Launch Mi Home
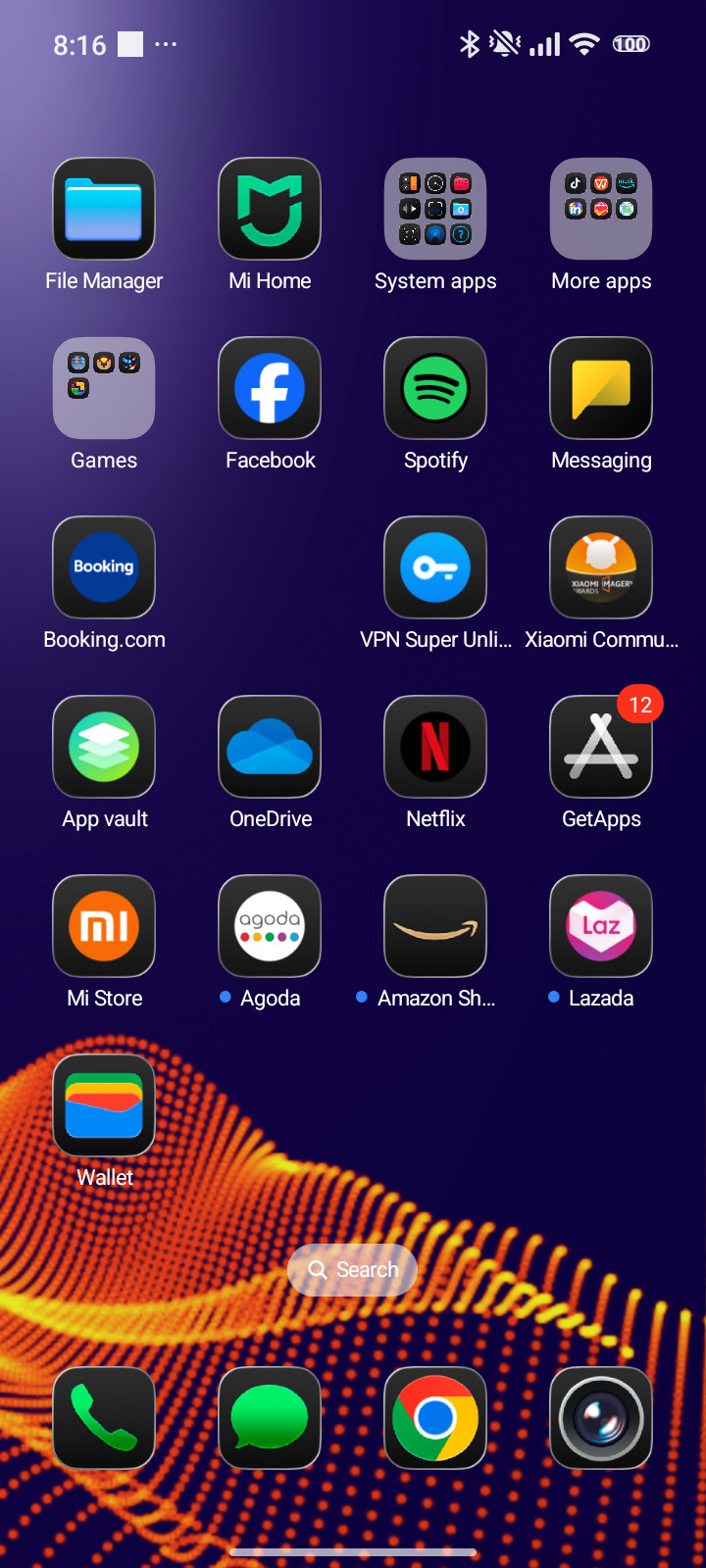 pyautogui.click(x=270, y=209)
